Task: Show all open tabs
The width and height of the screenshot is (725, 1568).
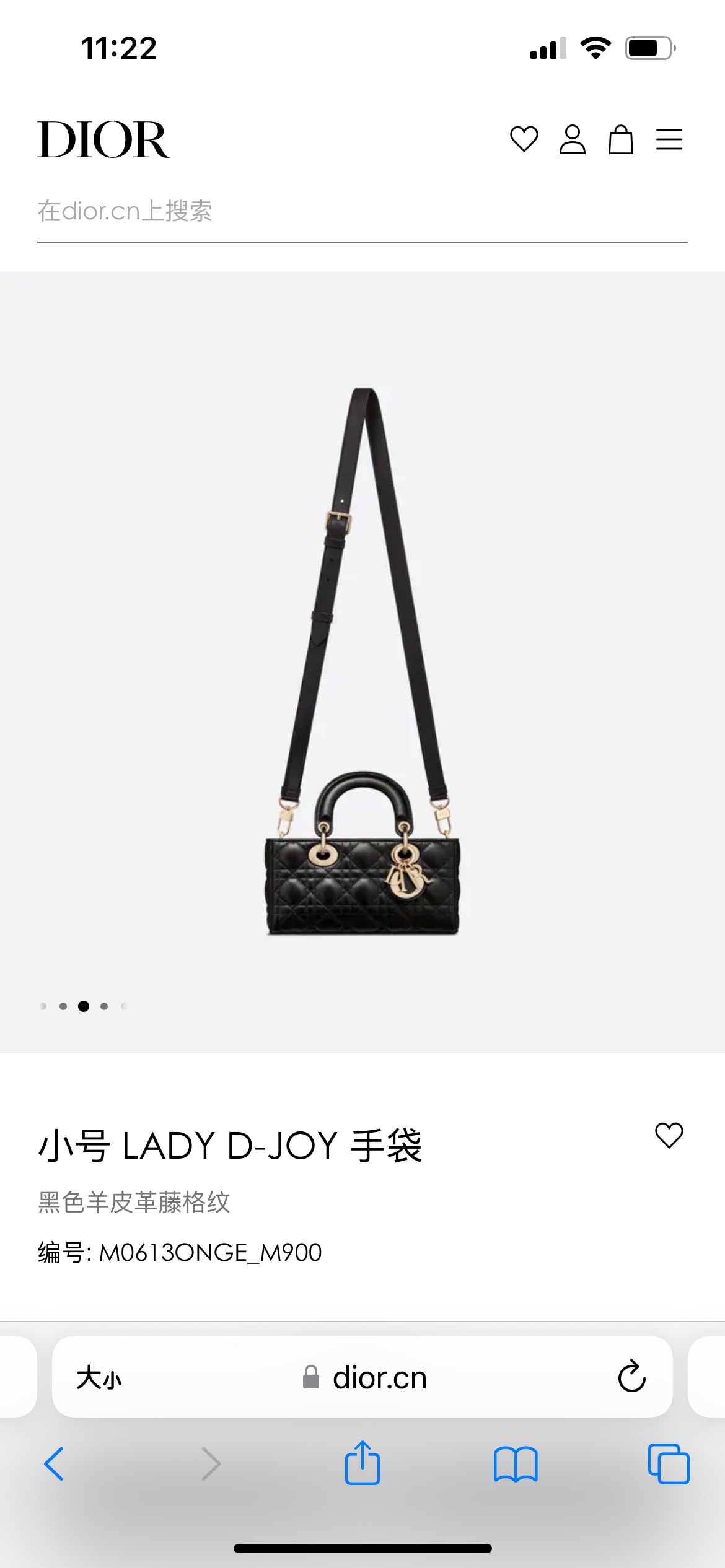Action: [668, 1464]
